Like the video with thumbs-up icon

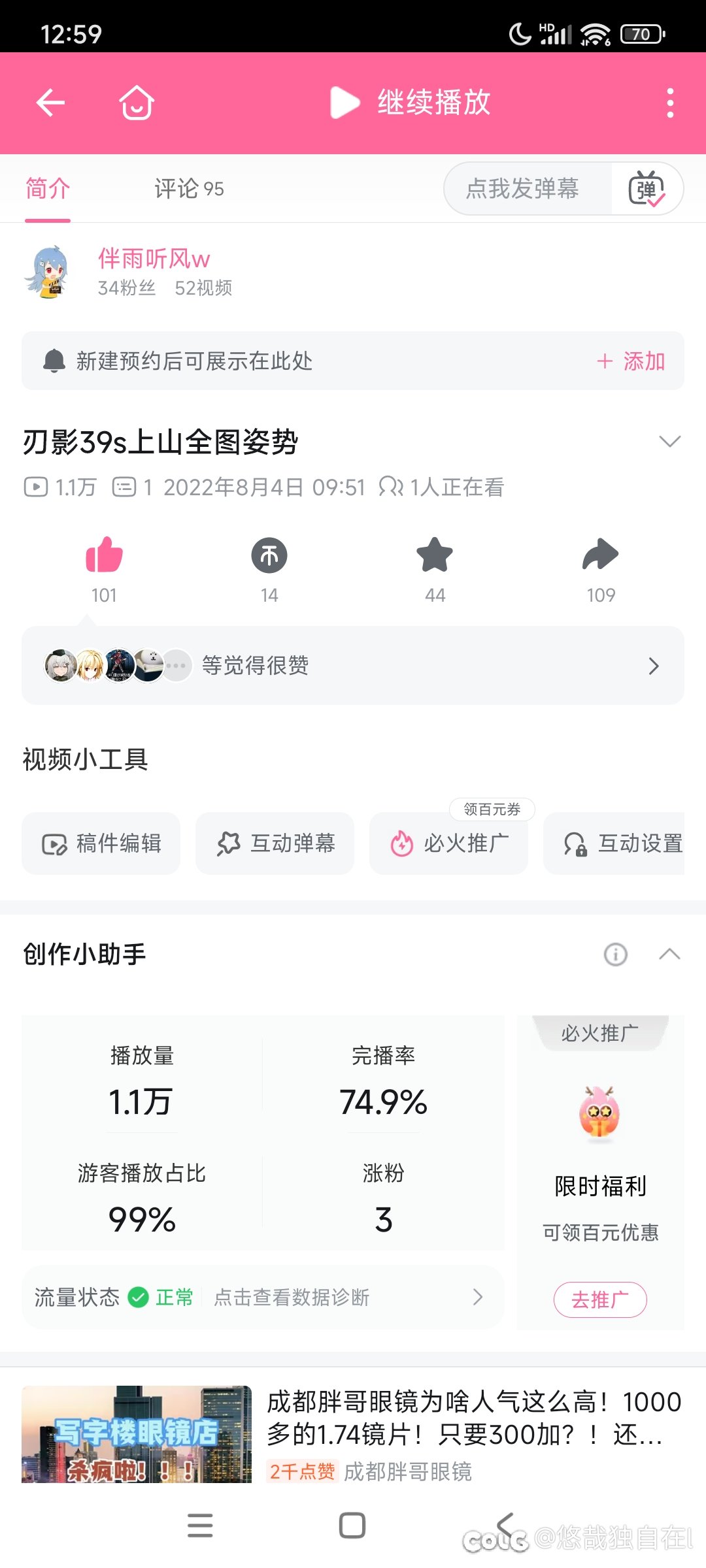tap(104, 555)
